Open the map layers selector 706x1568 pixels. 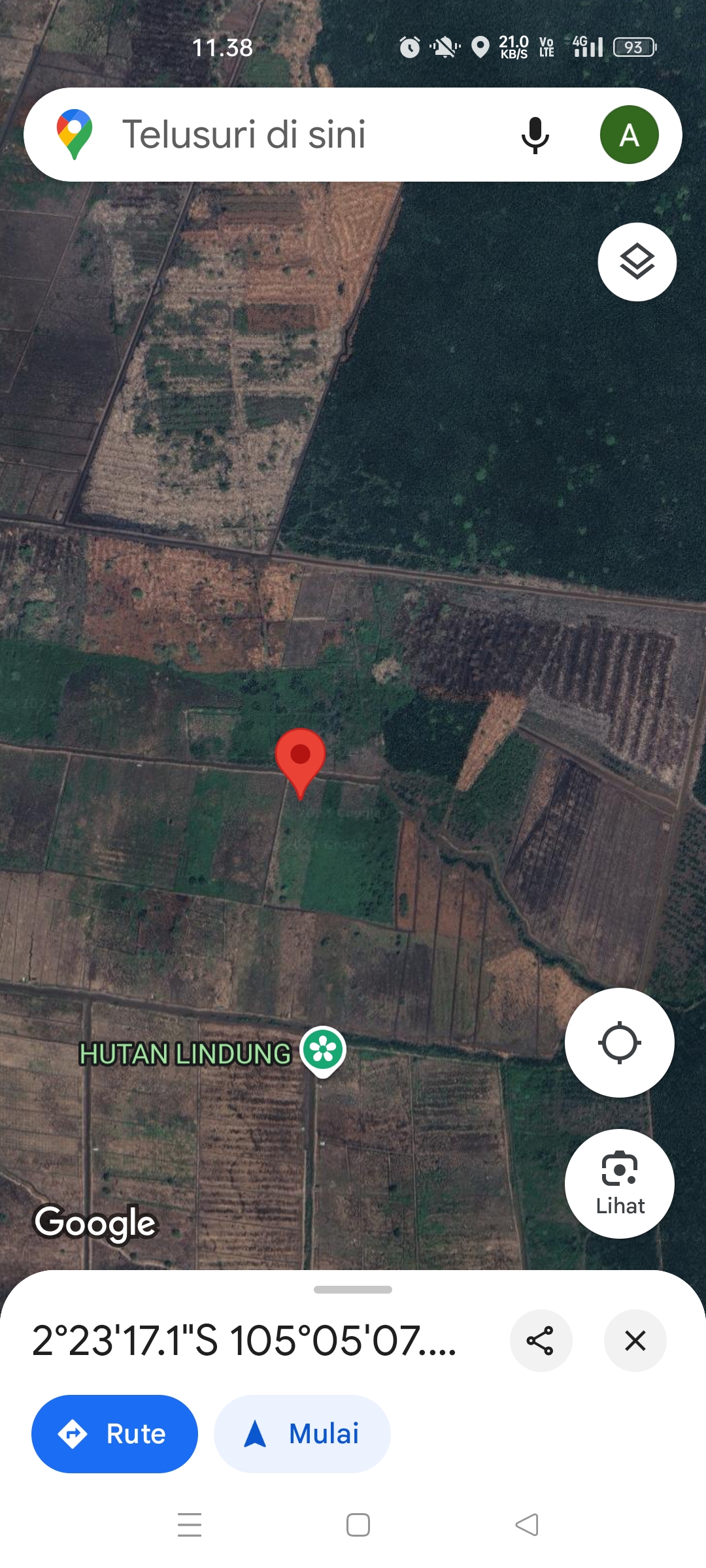pyautogui.click(x=637, y=262)
